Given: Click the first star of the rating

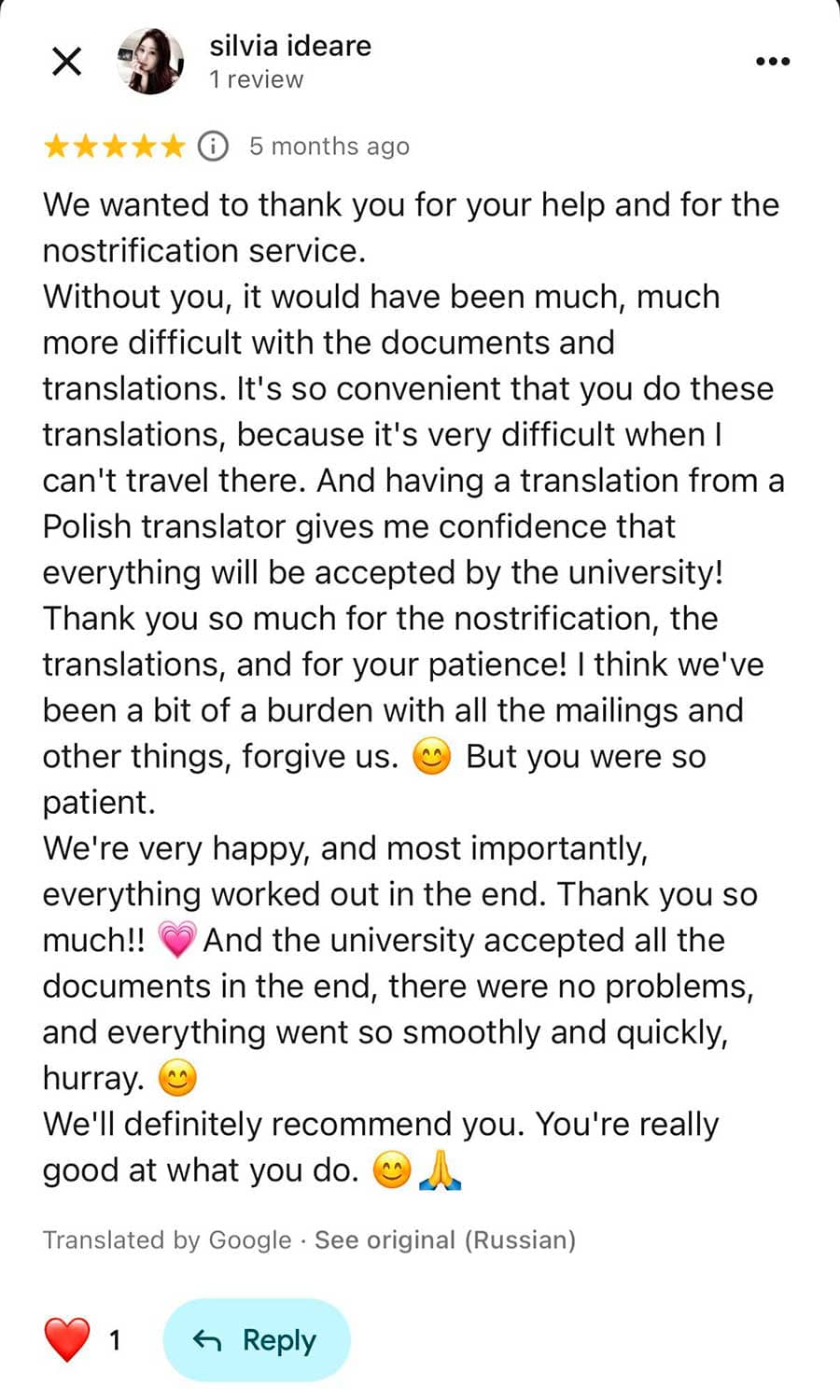Looking at the screenshot, I should 56,146.
